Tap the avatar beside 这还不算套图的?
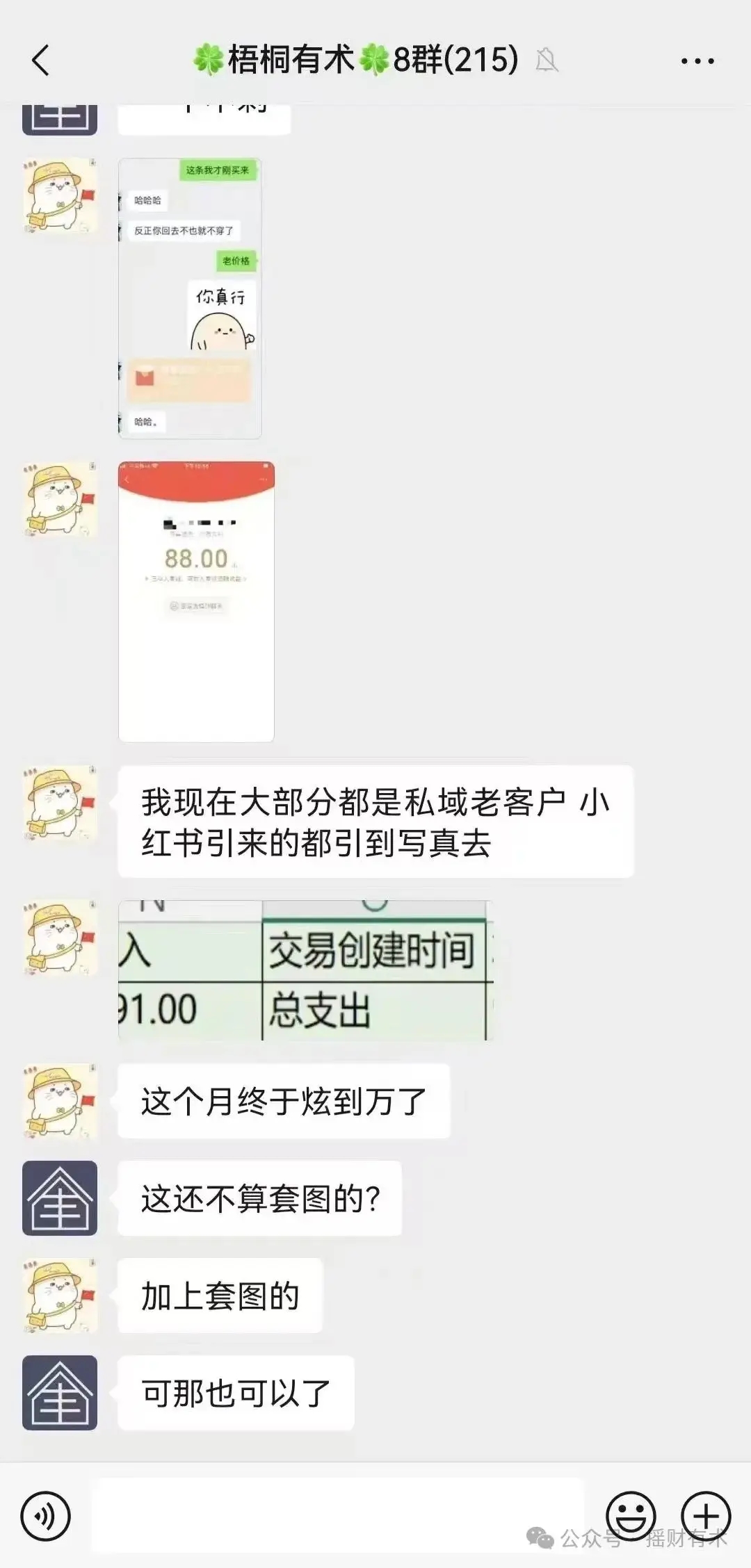The width and height of the screenshot is (751, 1568). (60, 1198)
